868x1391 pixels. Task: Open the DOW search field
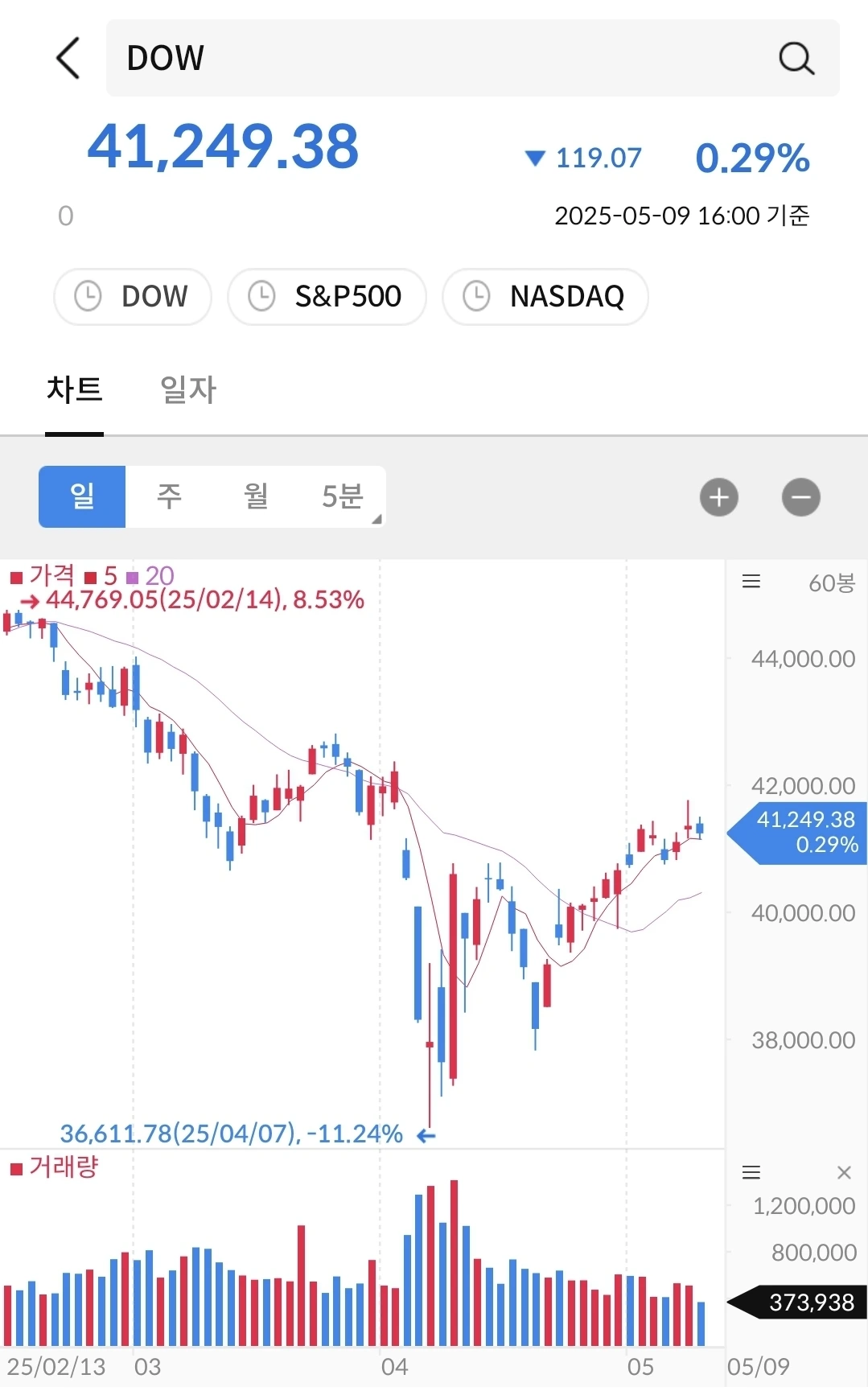tap(434, 58)
